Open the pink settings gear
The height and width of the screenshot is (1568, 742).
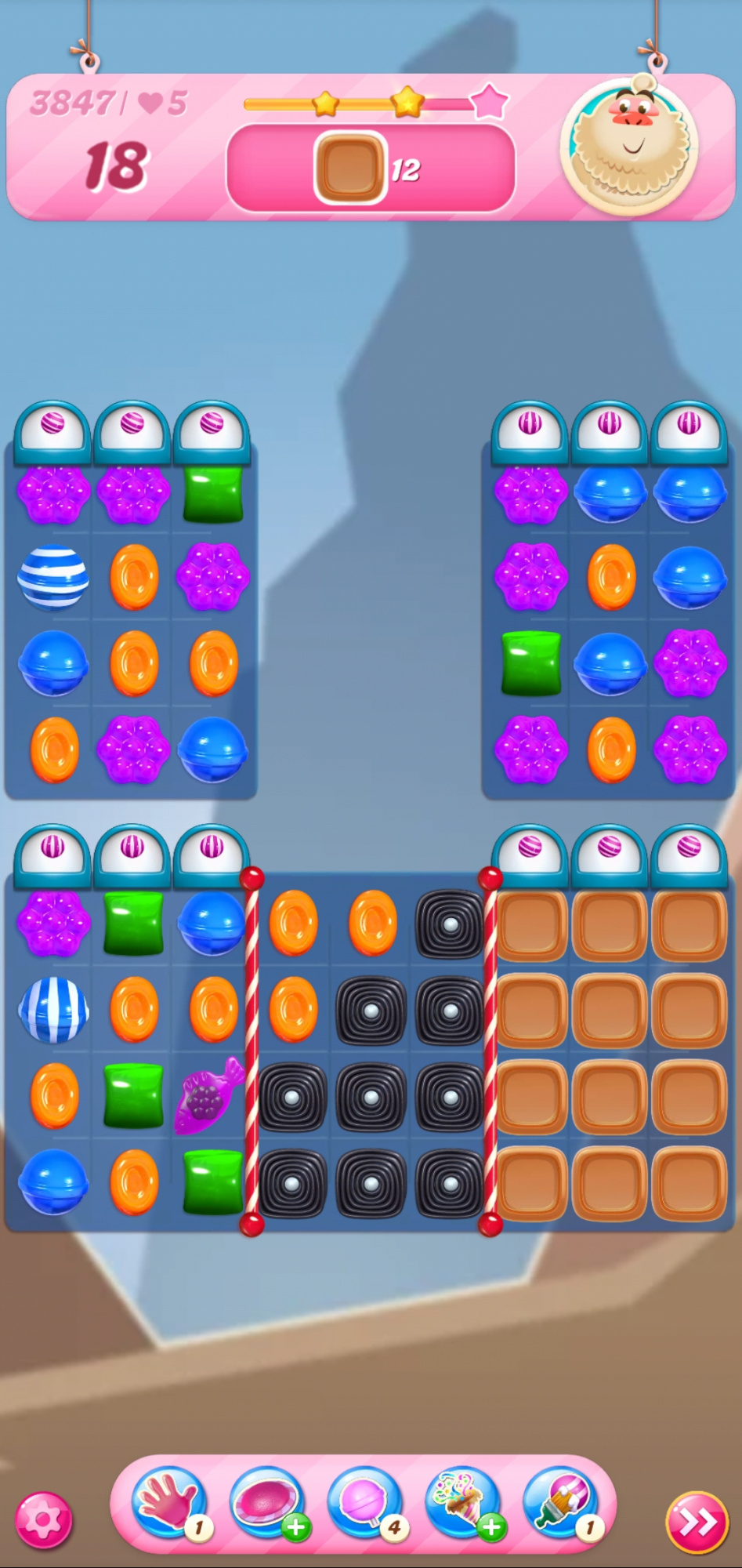(44, 1520)
